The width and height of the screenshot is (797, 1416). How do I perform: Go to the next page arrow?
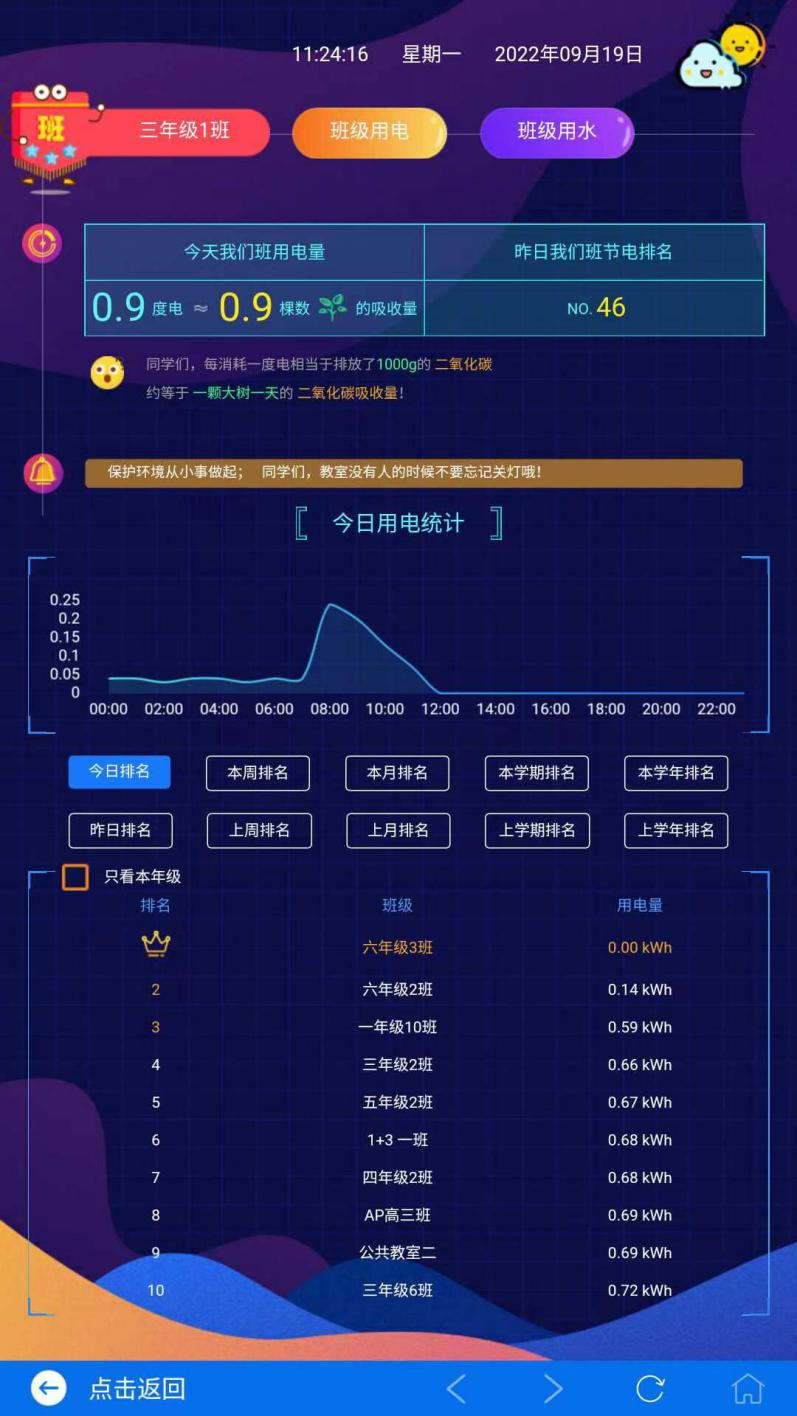(553, 1388)
